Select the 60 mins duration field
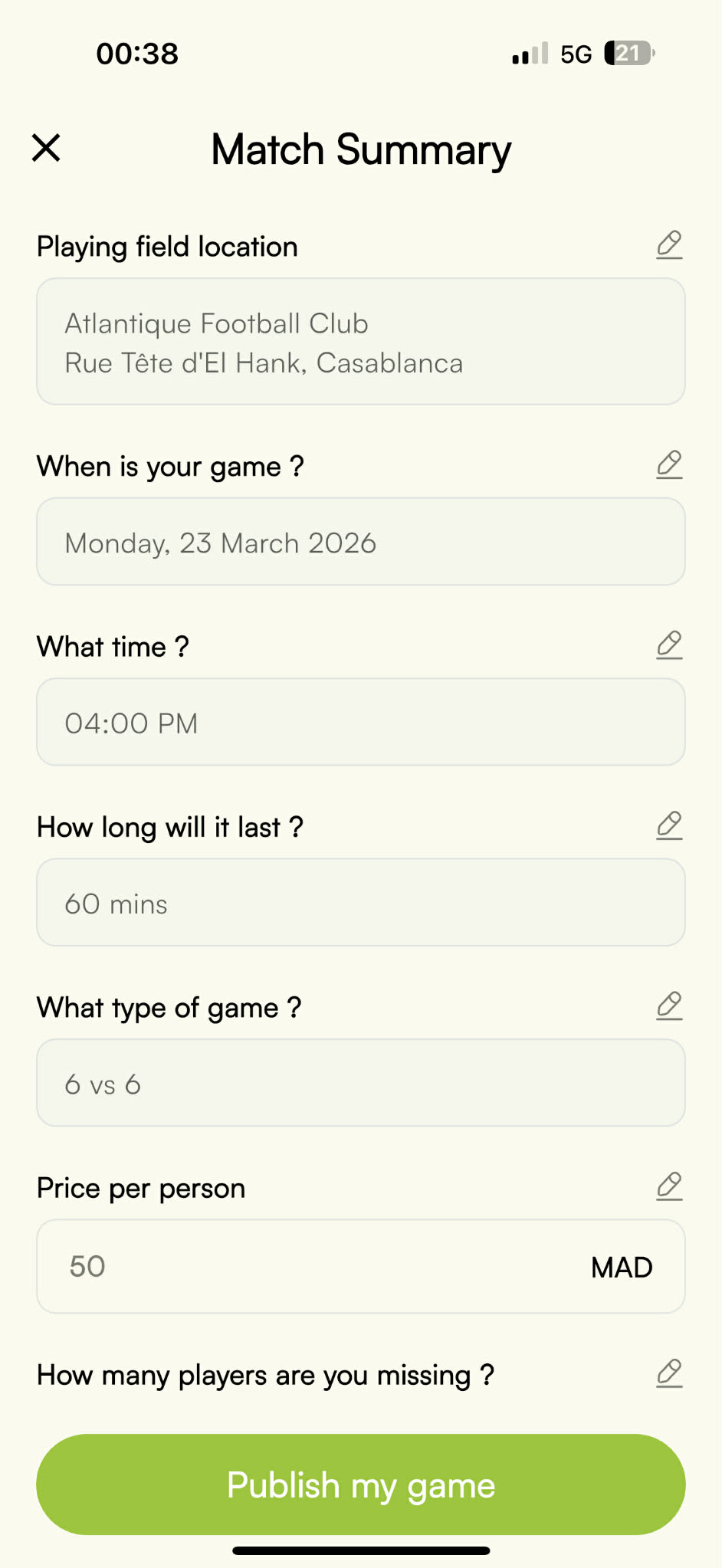The image size is (722, 1568). click(x=361, y=902)
